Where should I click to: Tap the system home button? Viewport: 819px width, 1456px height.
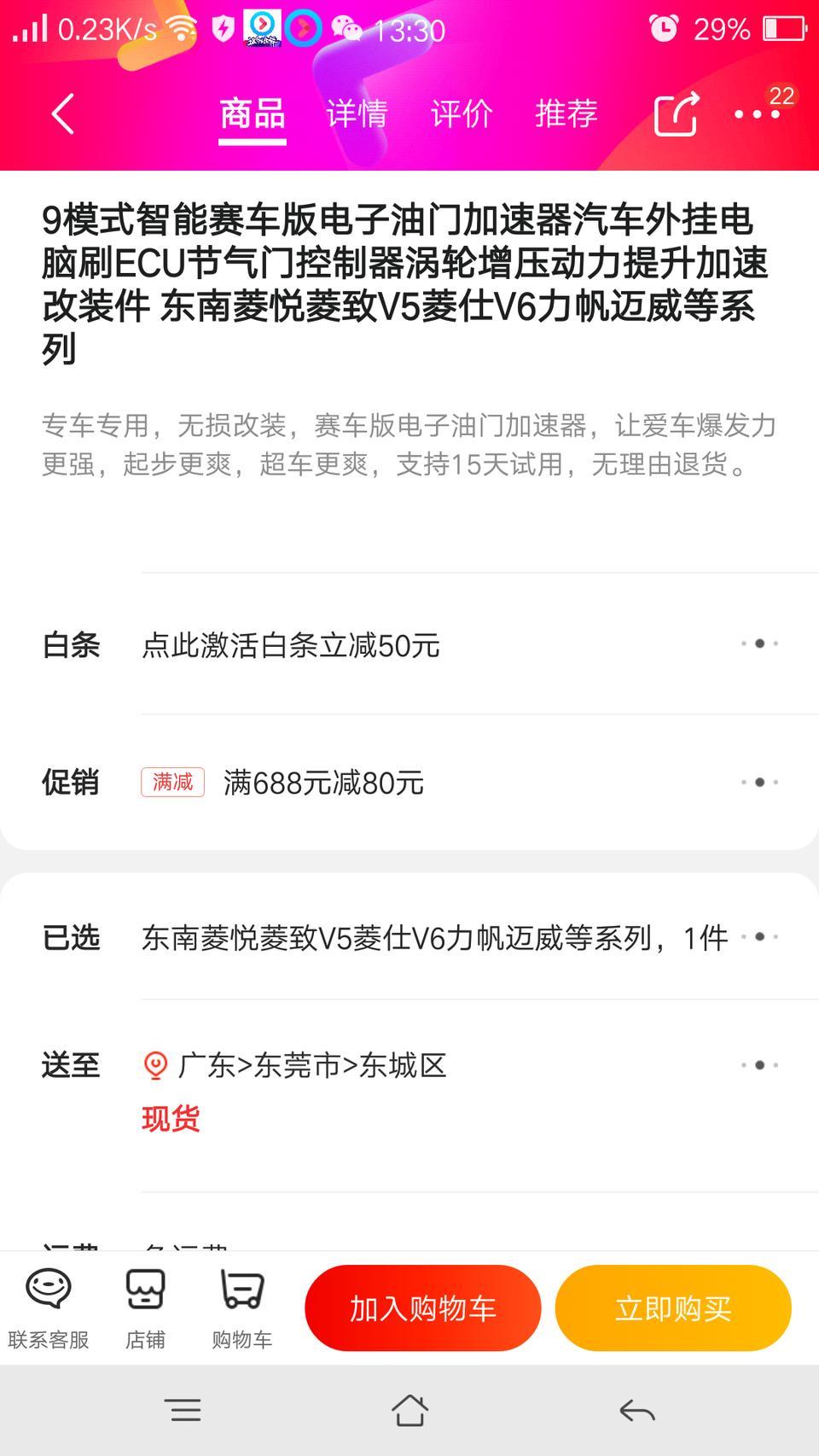[x=409, y=1410]
